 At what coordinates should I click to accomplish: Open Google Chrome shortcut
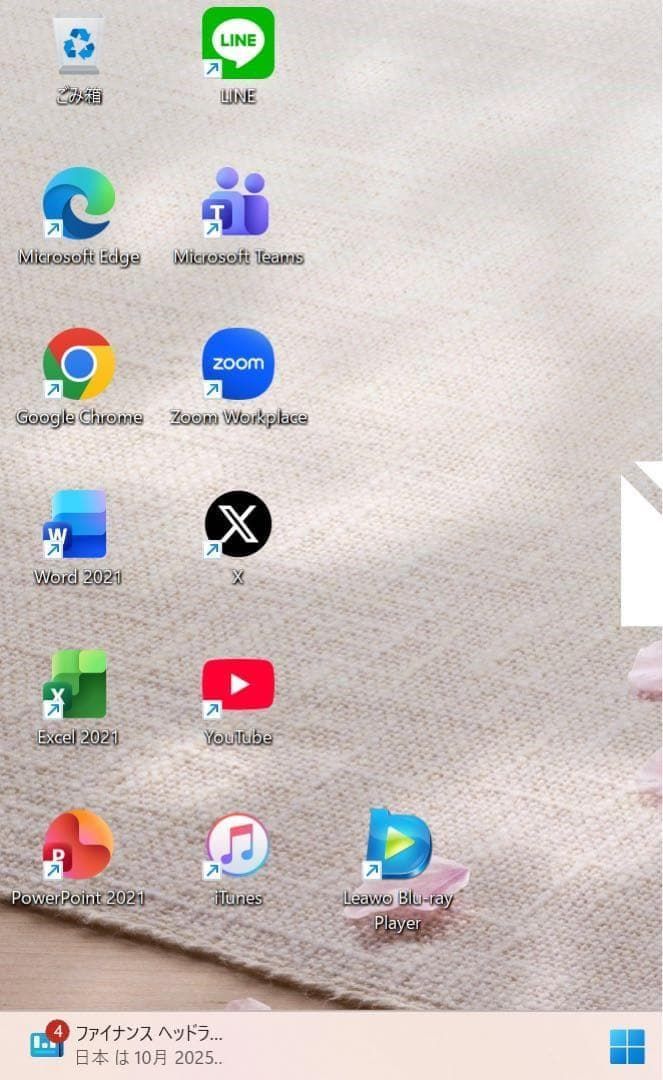coord(78,365)
